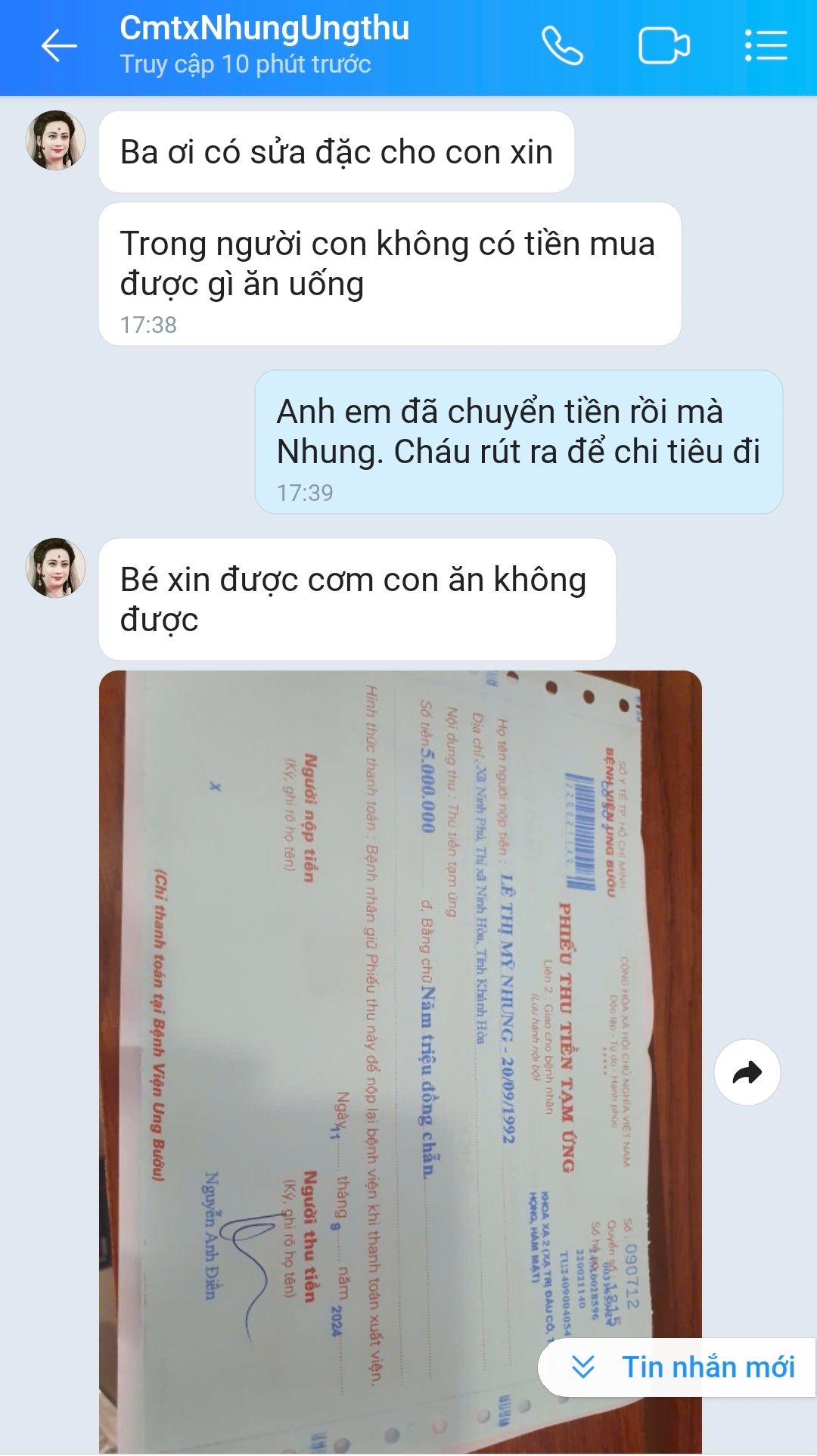Viewport: 817px width, 1456px height.
Task: Start a voice call with CmtxNhungUngthu
Action: click(x=562, y=46)
